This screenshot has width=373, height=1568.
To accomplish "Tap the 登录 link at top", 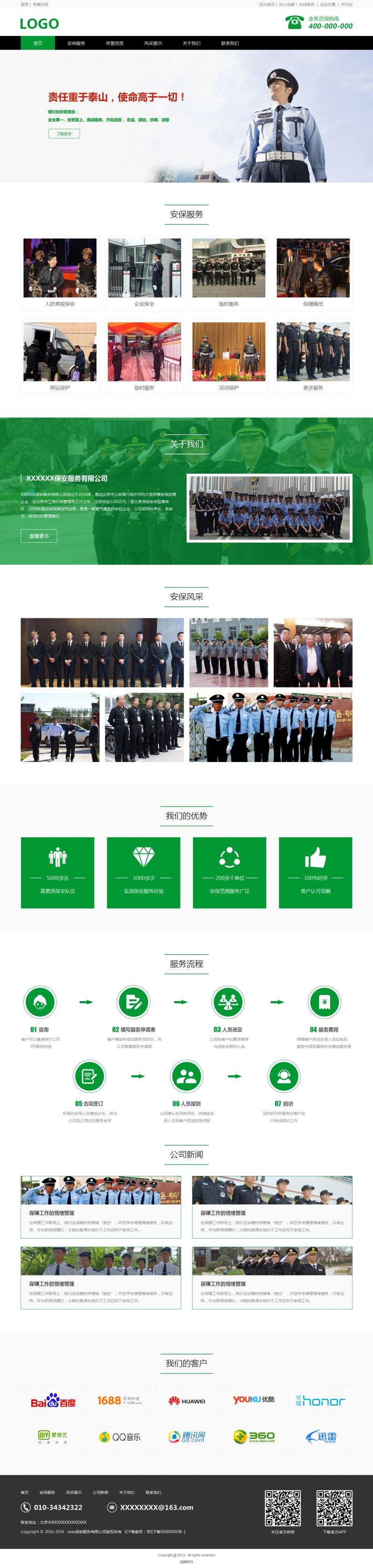I will pyautogui.click(x=24, y=4).
